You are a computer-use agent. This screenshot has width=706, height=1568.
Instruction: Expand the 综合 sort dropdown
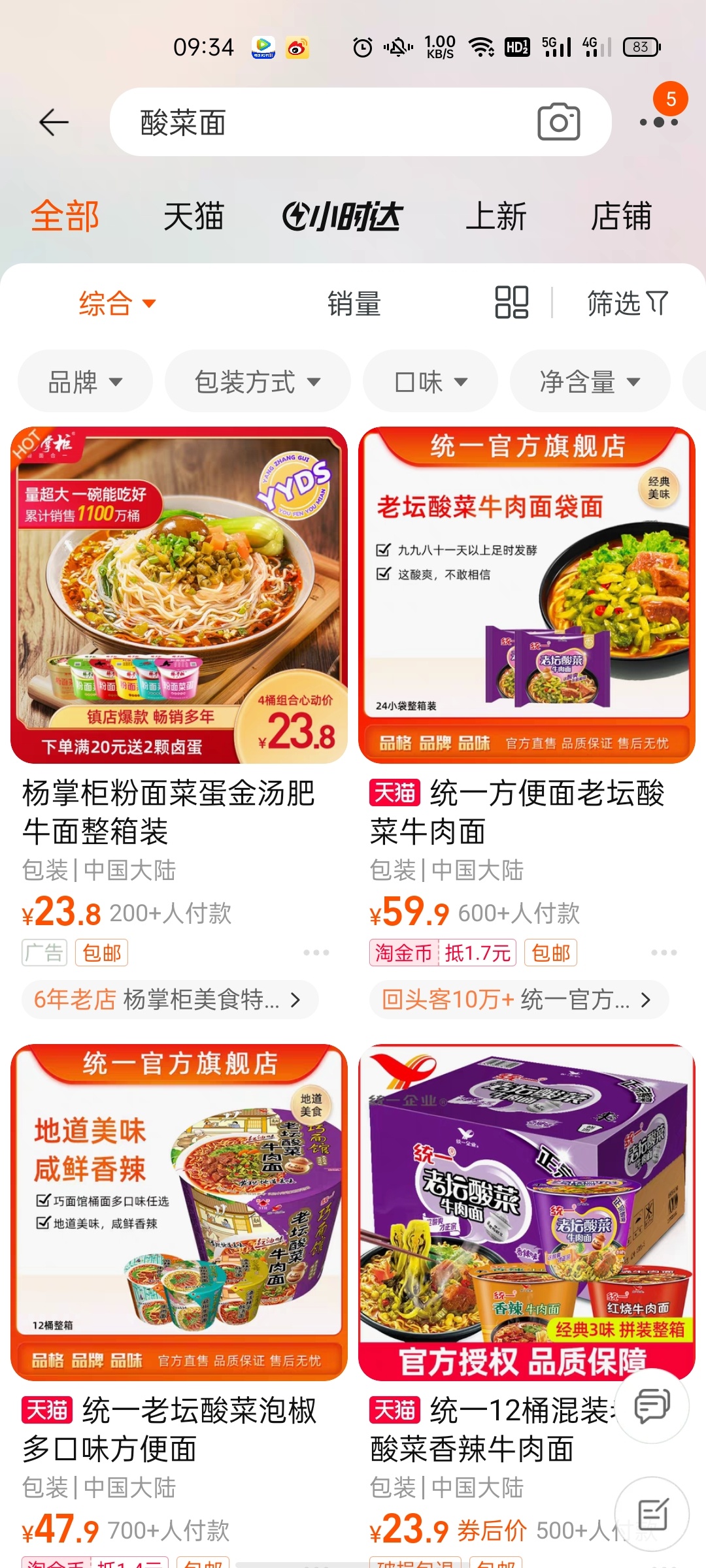[x=118, y=303]
